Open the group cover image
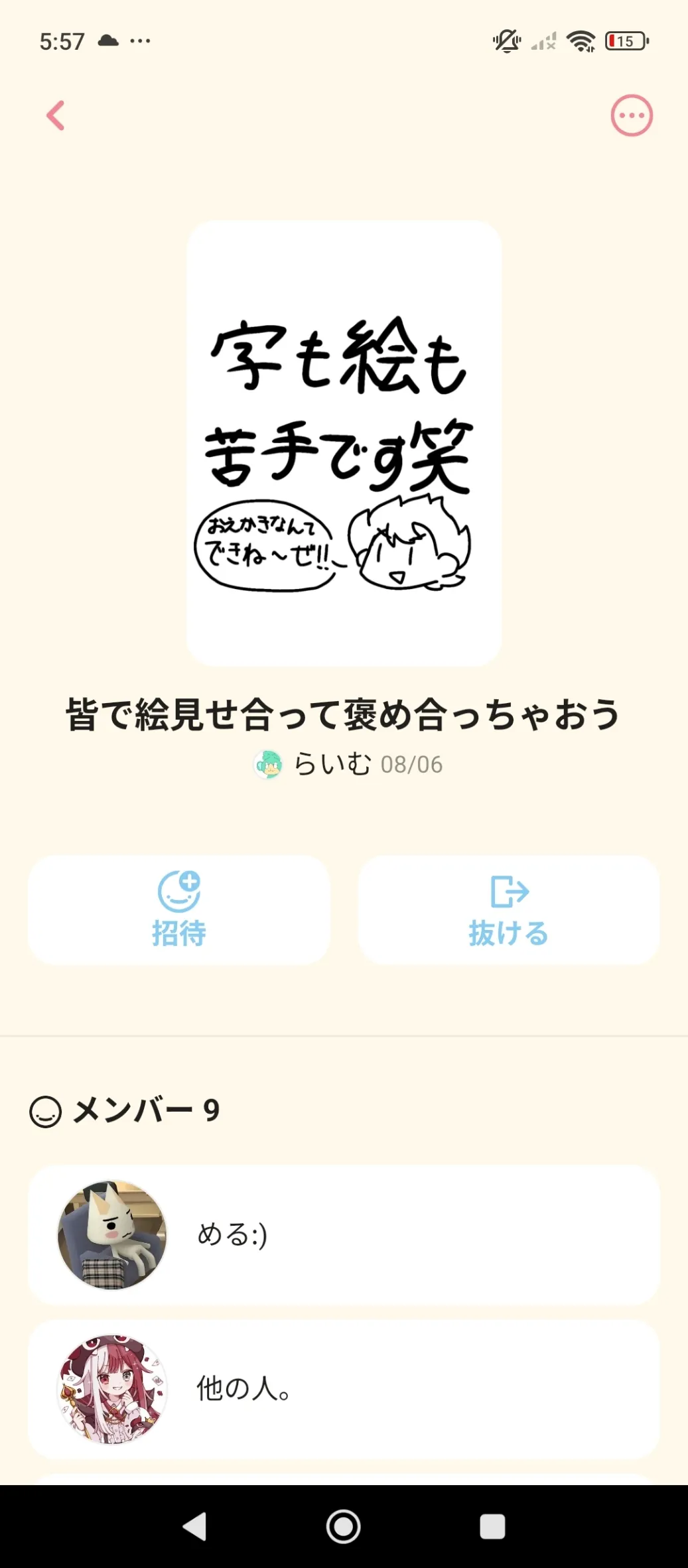The width and height of the screenshot is (688, 1568). (x=344, y=443)
